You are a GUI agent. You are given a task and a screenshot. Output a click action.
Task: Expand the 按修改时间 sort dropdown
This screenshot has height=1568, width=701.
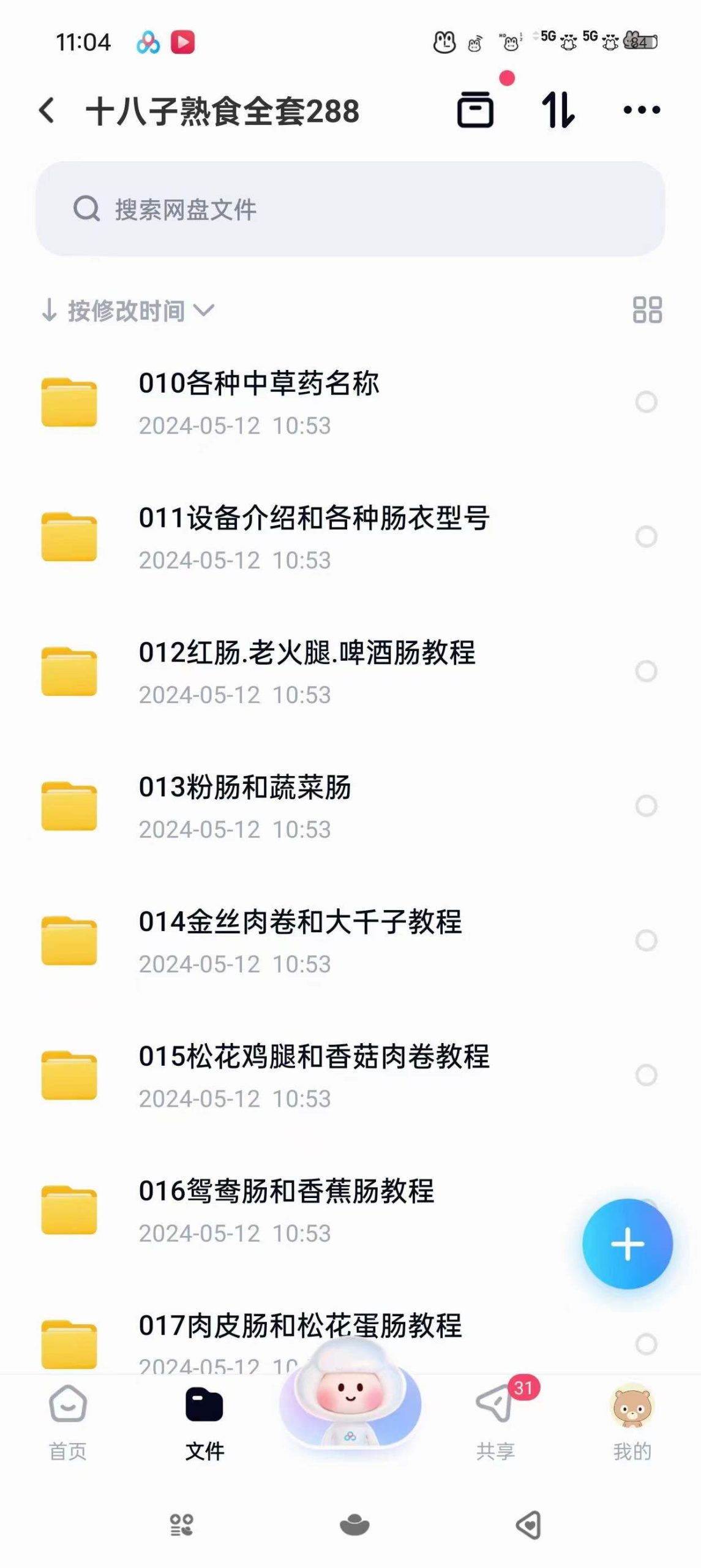point(129,311)
